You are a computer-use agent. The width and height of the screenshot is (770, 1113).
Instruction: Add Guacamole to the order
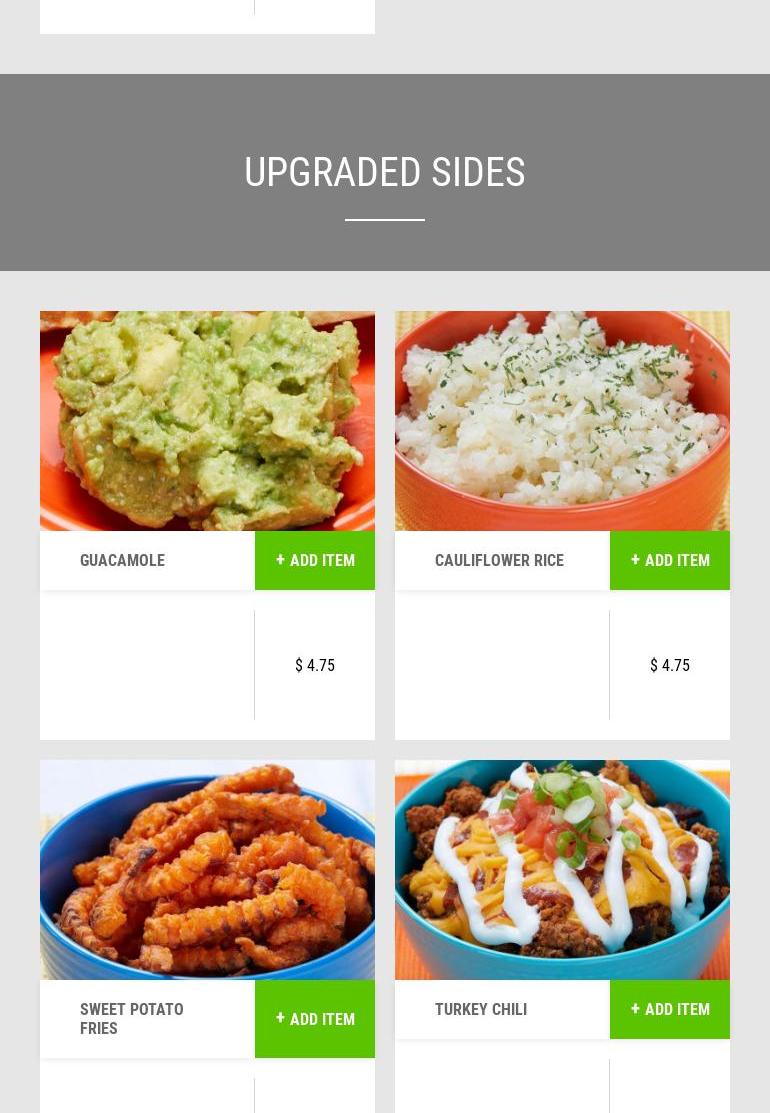click(x=315, y=560)
